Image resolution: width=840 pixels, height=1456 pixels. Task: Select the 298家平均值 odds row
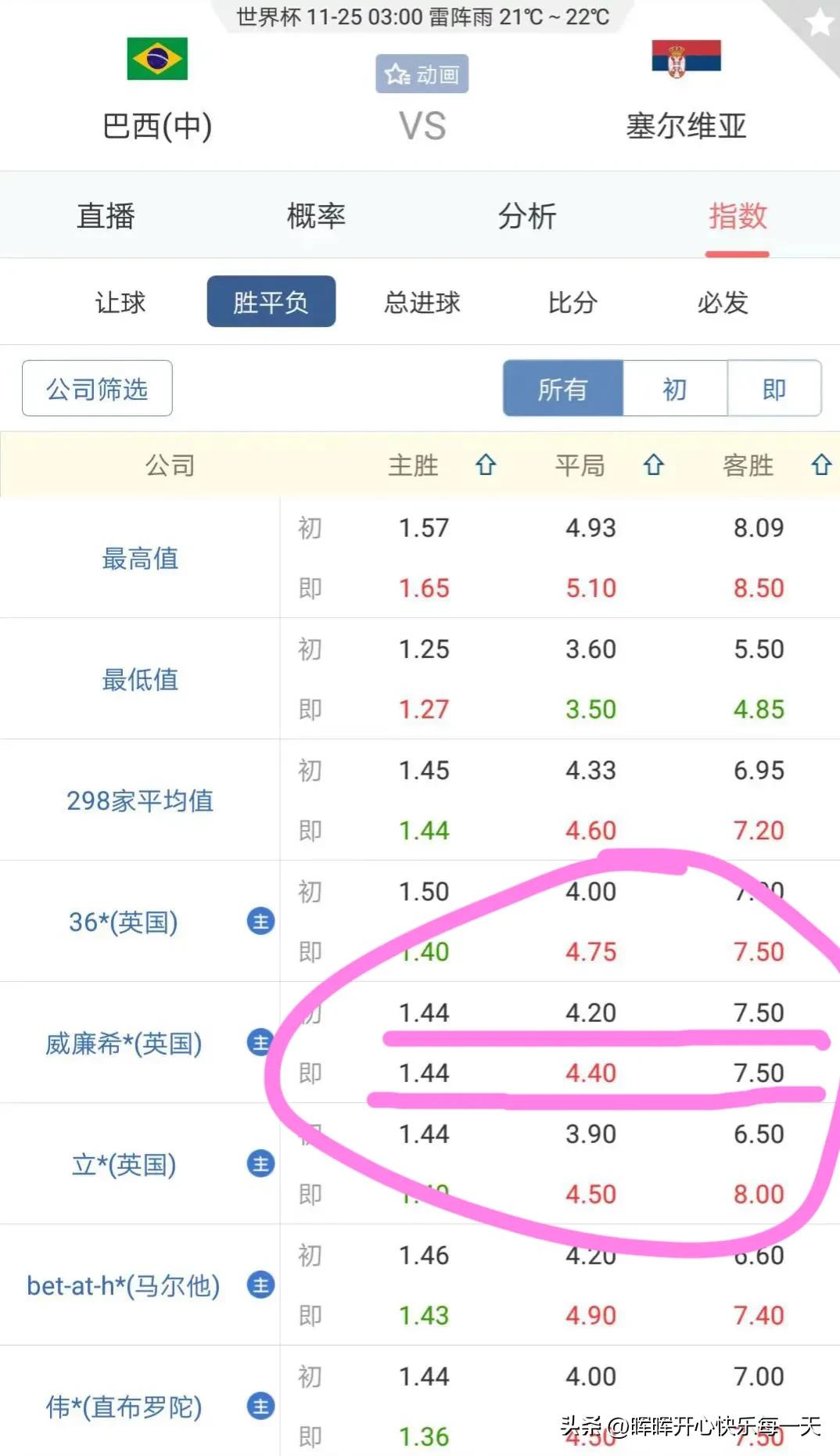coord(139,800)
